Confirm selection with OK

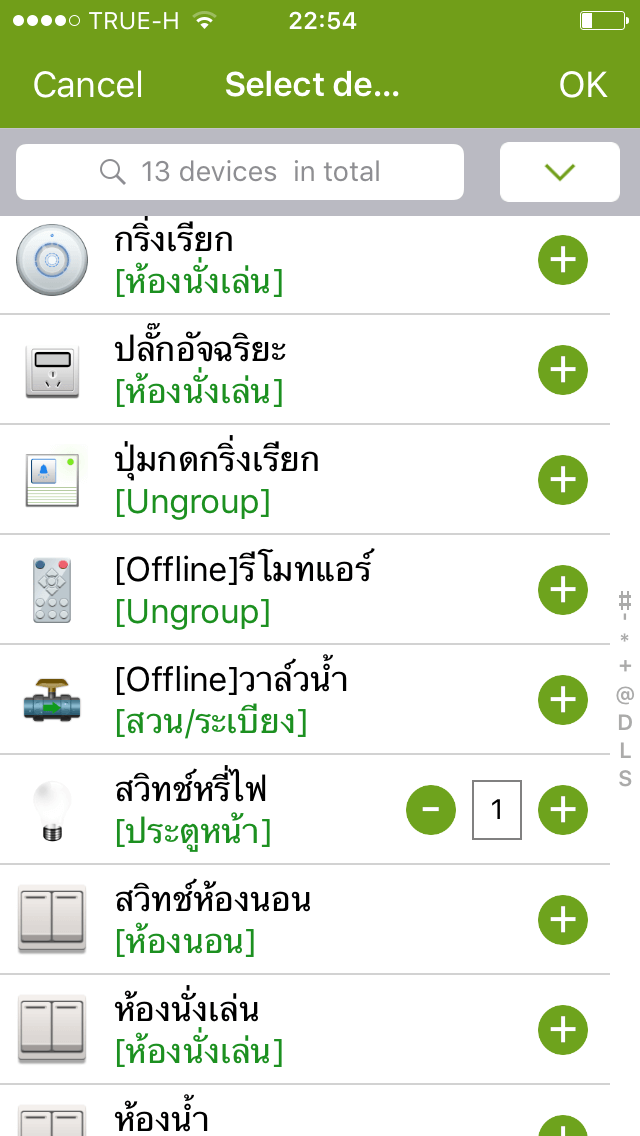[x=583, y=85]
